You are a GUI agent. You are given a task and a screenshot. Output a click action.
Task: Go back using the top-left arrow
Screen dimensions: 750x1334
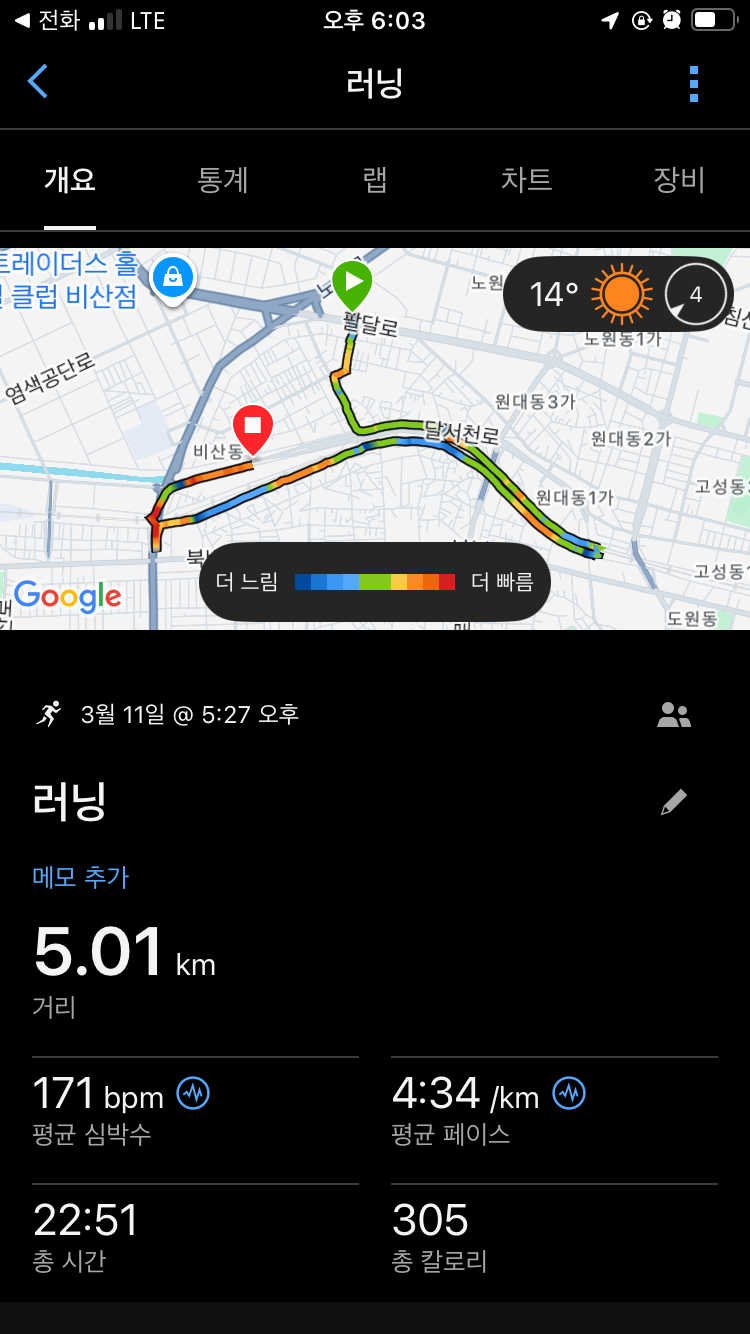(38, 82)
